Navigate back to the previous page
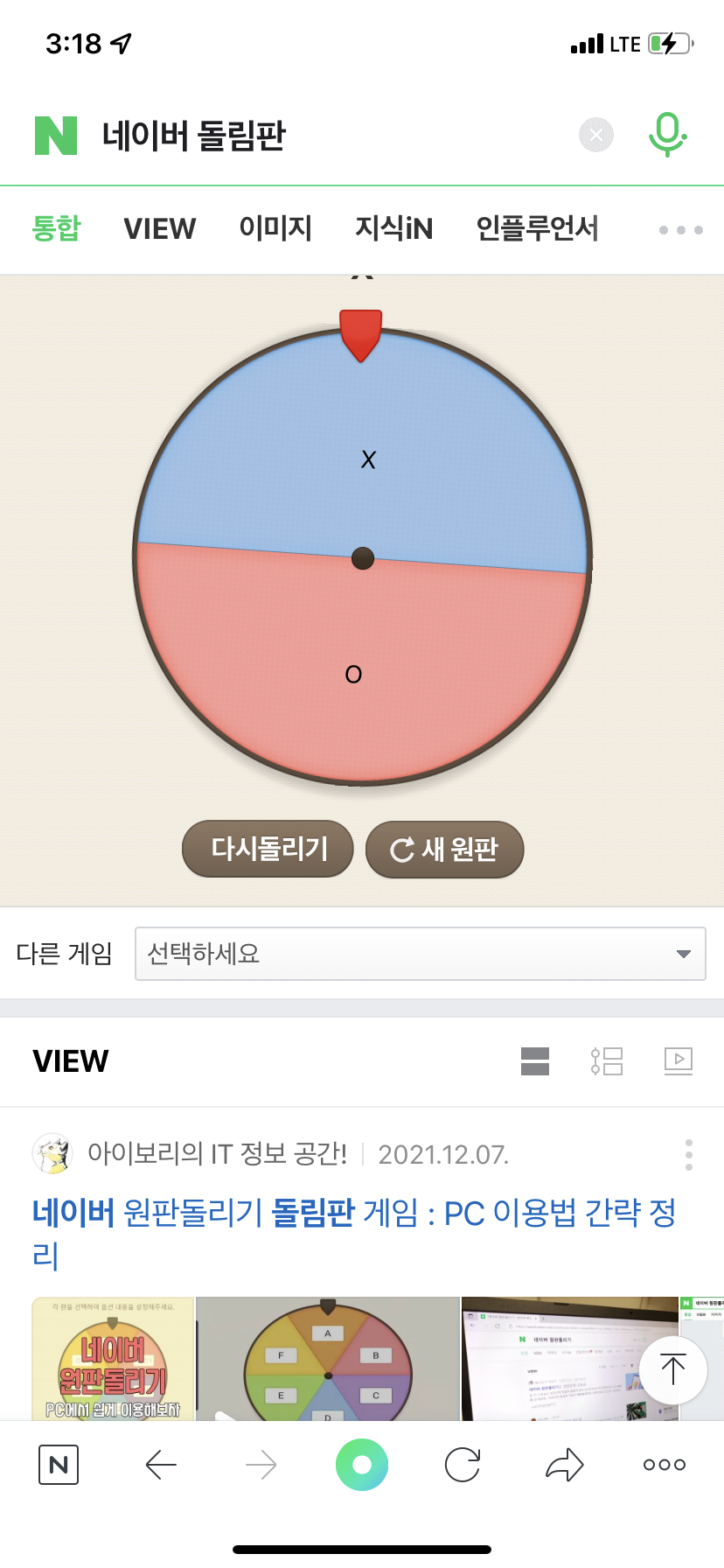This screenshot has width=724, height=1568. [x=161, y=1465]
